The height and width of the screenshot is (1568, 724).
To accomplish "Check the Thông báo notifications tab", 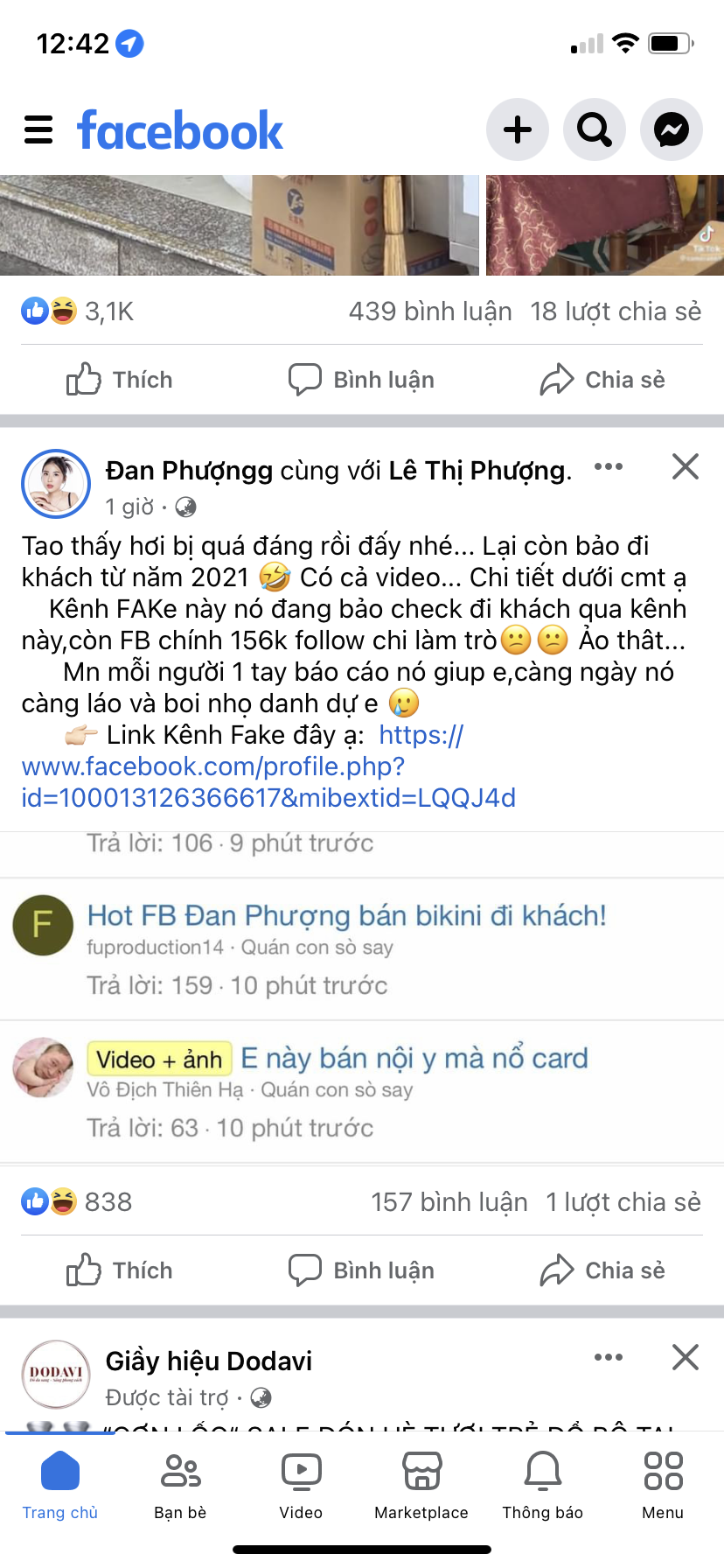I will point(542,1483).
